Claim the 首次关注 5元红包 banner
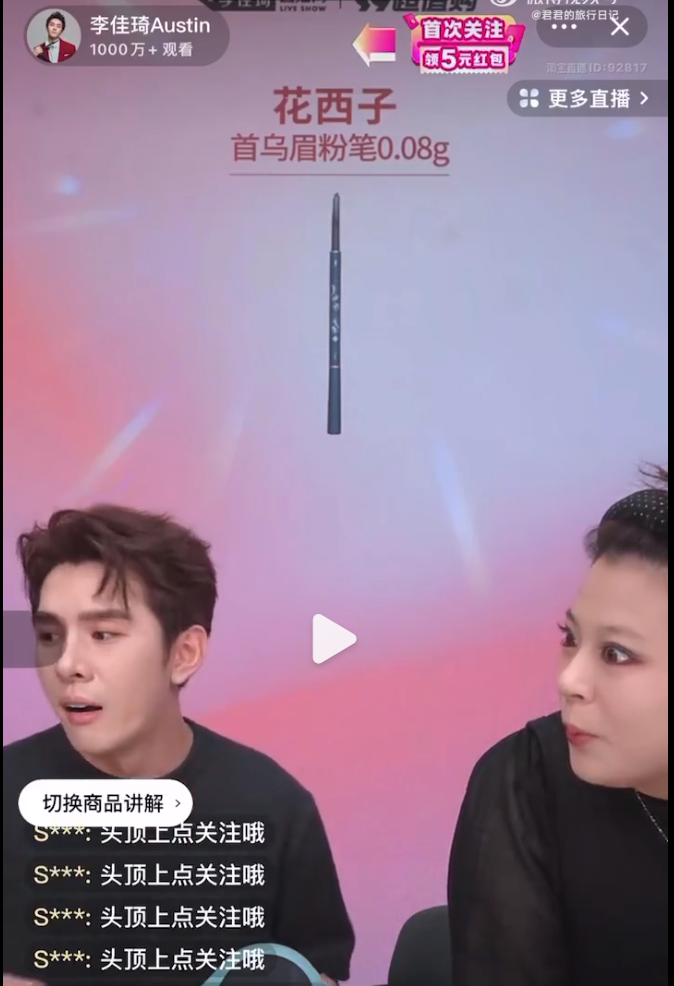The image size is (674, 986). pyautogui.click(x=463, y=42)
